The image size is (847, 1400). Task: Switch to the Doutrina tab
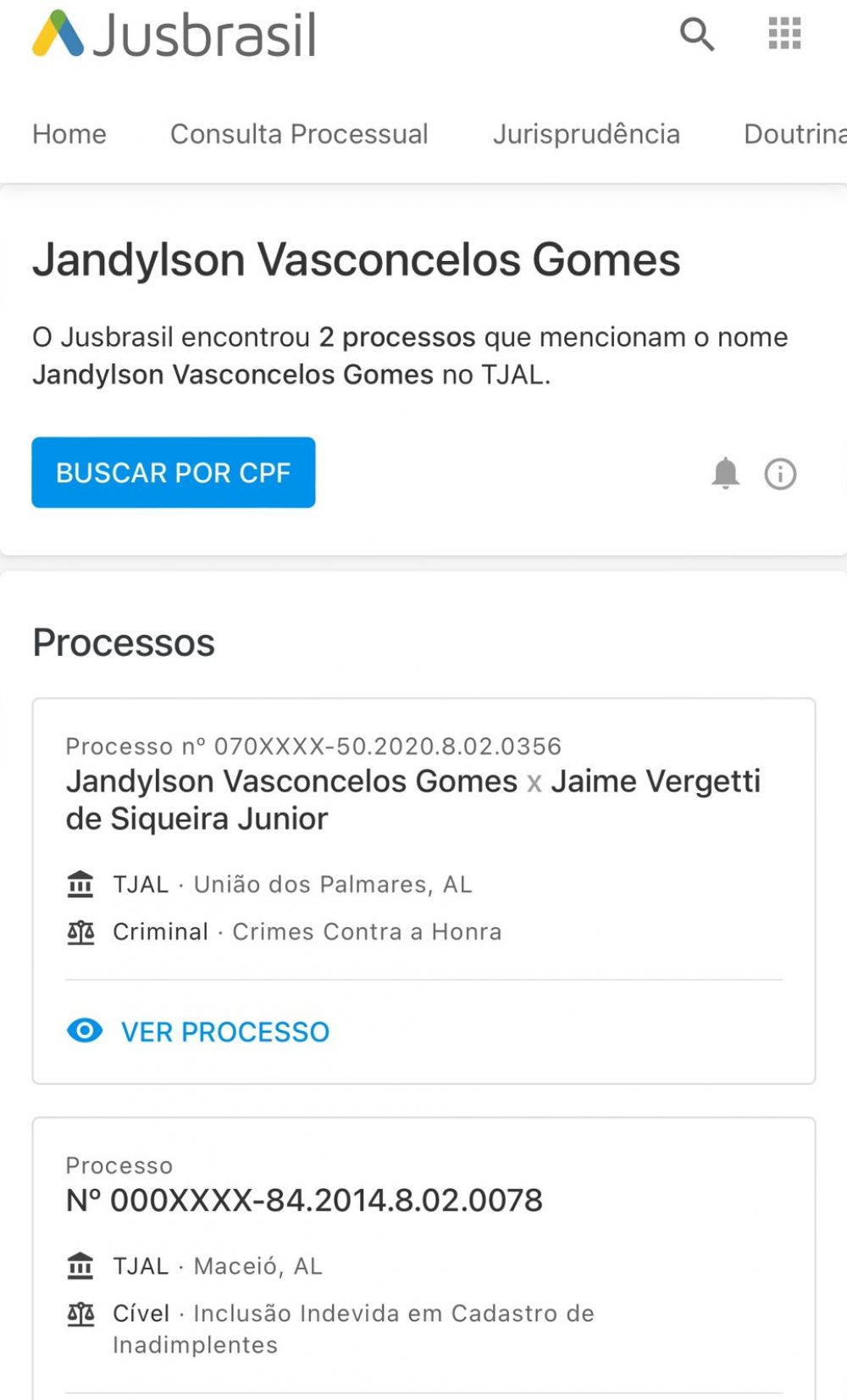[x=794, y=134]
